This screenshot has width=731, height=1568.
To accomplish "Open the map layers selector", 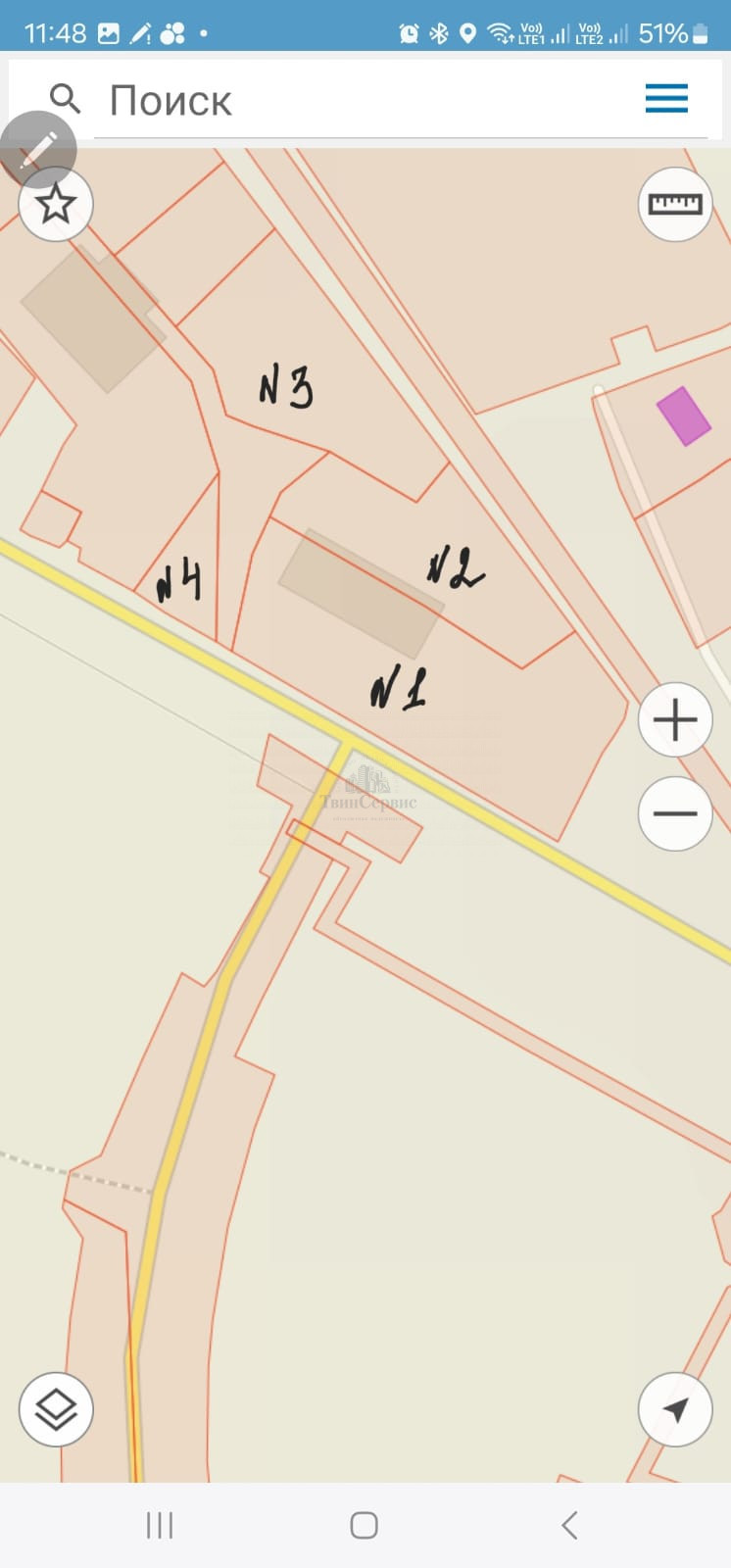I will pos(56,1409).
